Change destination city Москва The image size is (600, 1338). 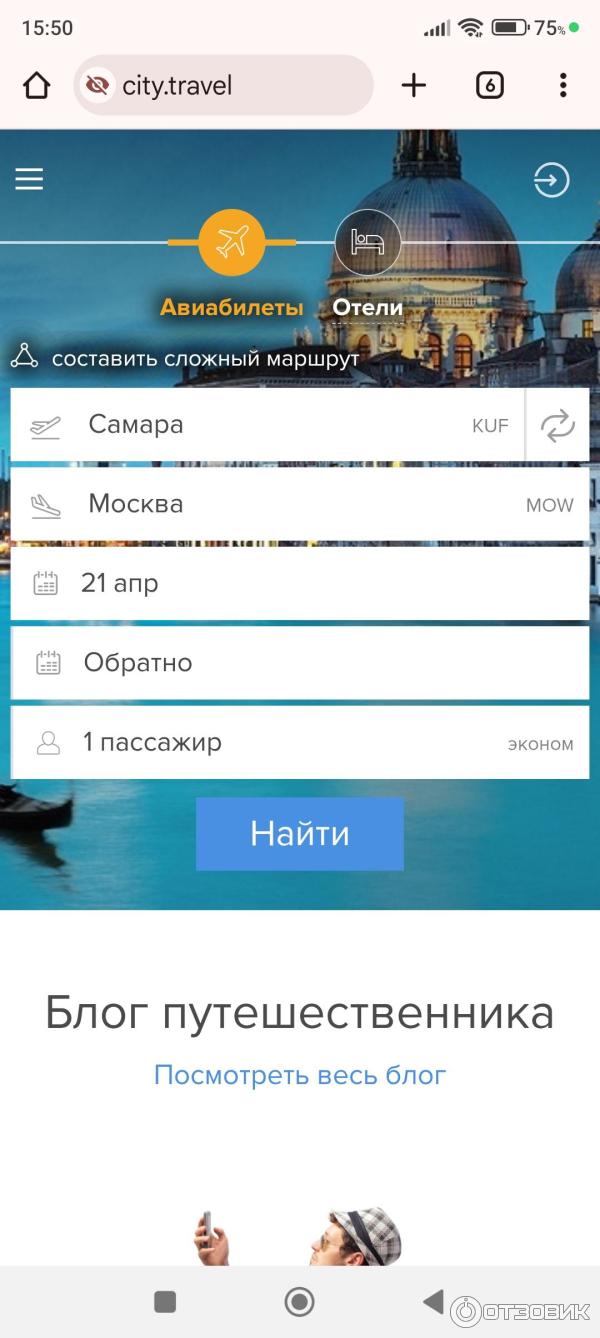click(299, 504)
